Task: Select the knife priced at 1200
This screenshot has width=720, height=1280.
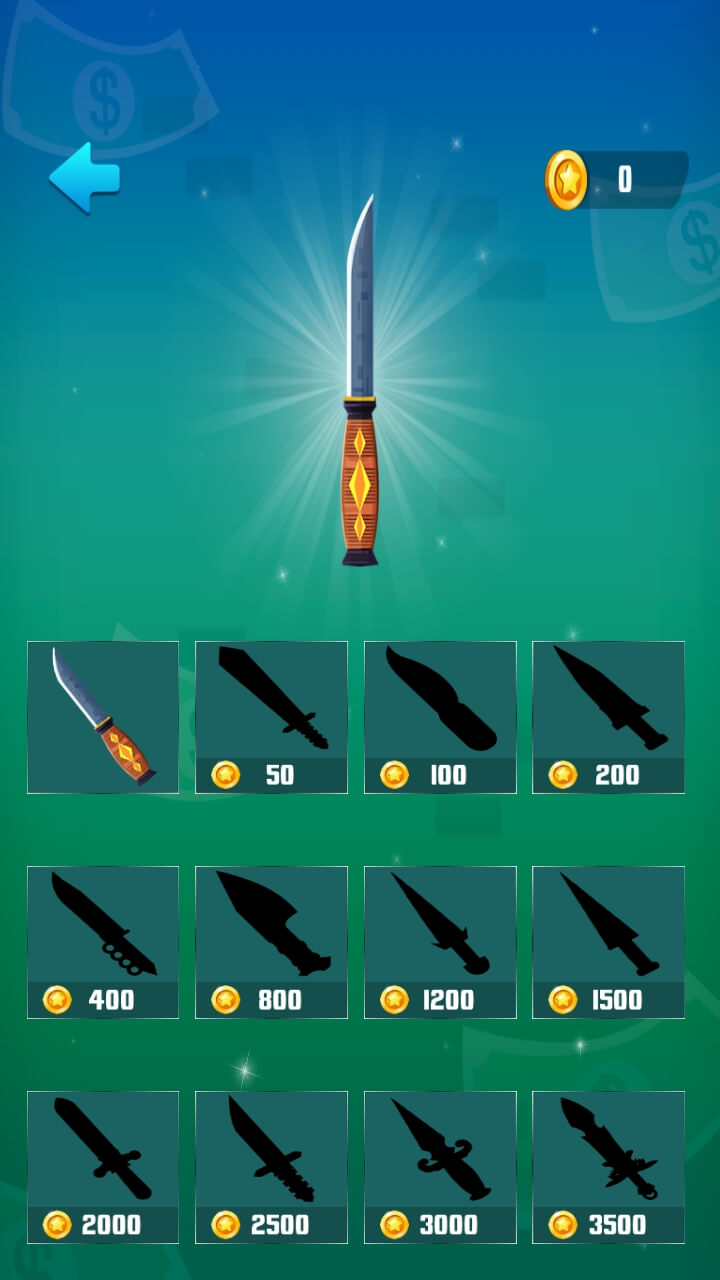Action: pos(440,942)
